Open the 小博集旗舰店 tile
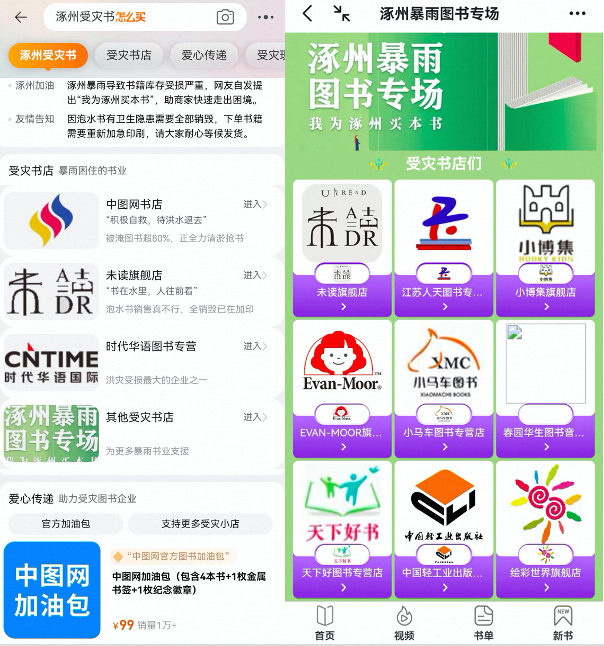The height and width of the screenshot is (646, 604). pos(545,246)
